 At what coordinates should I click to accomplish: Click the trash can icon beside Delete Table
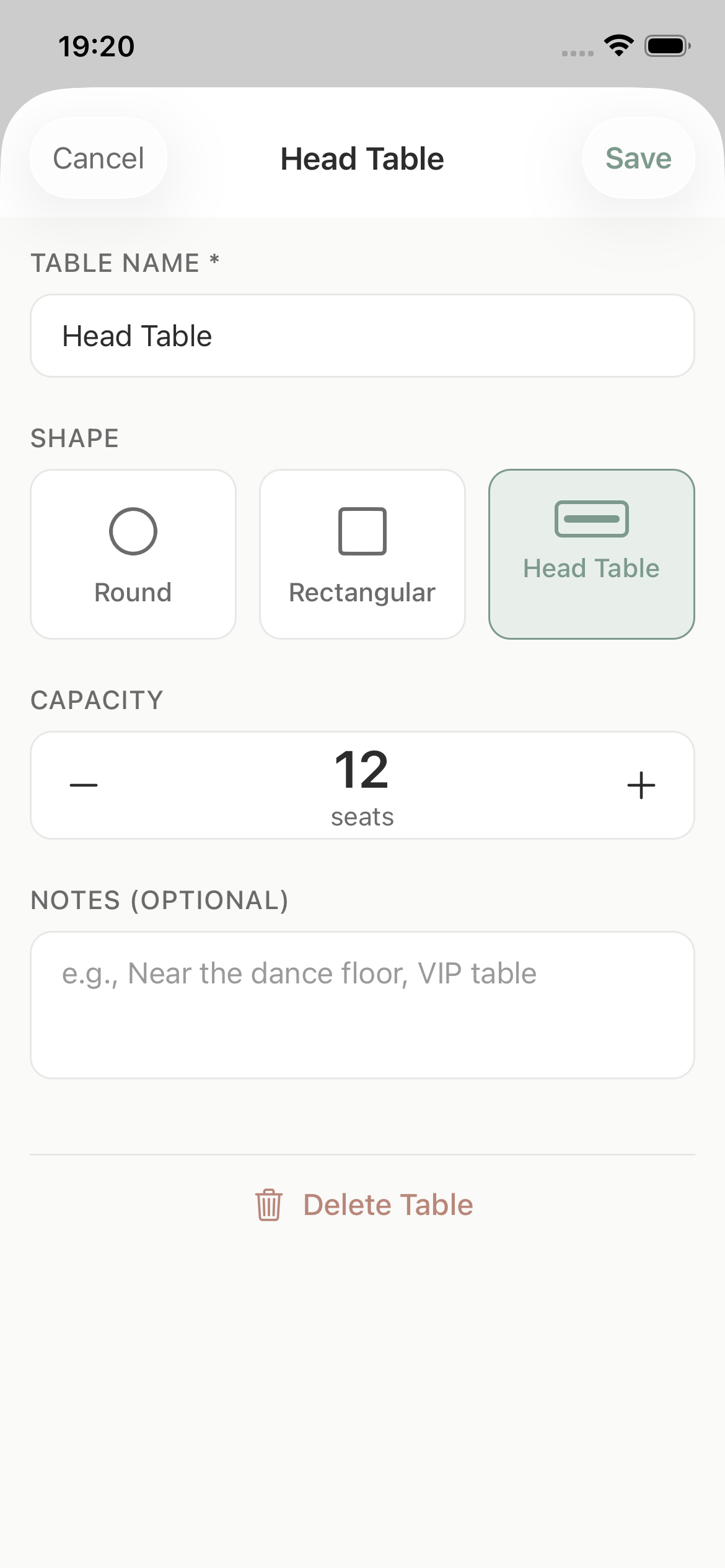coord(268,1204)
